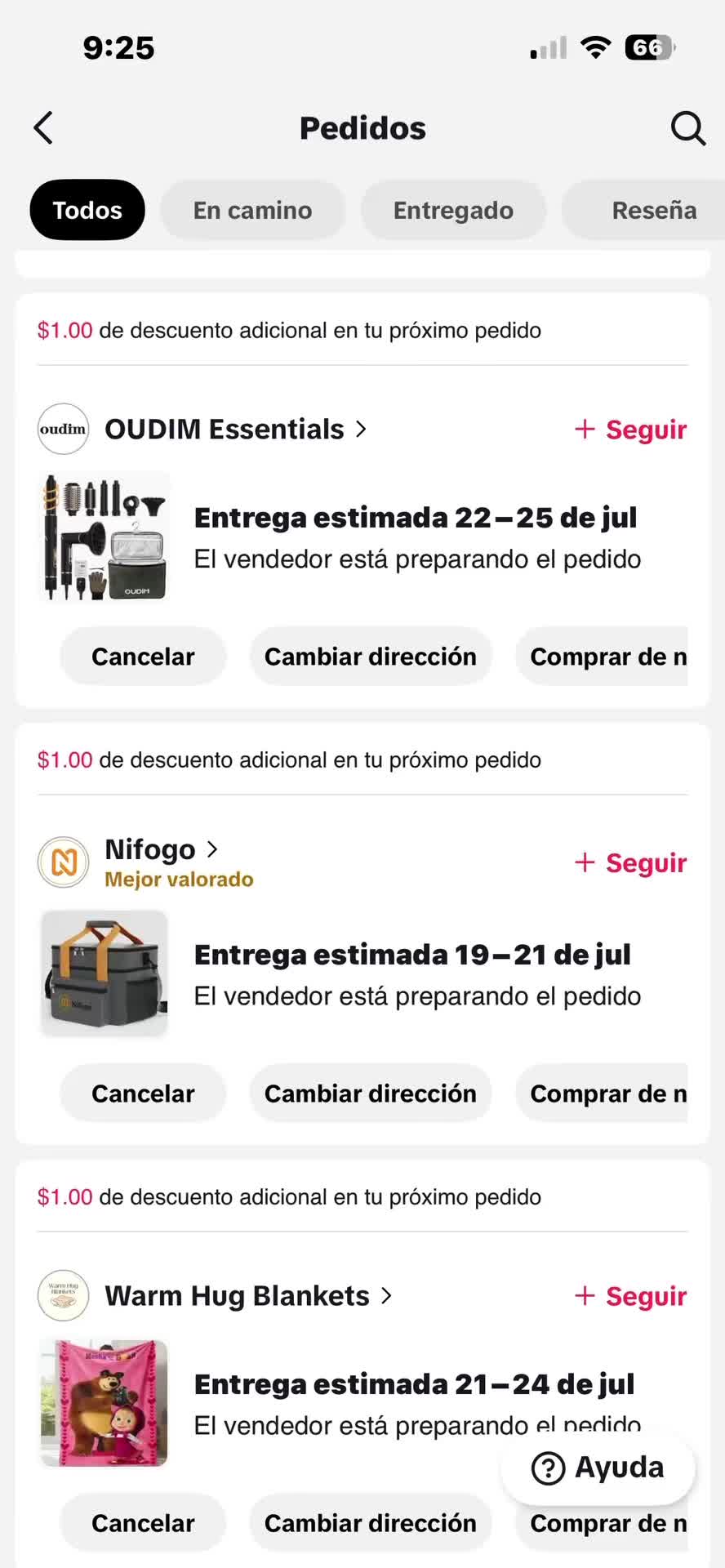Screen dimensions: 725x1568
Task: Open the Nifogo bag order thumbnail
Action: click(x=105, y=974)
